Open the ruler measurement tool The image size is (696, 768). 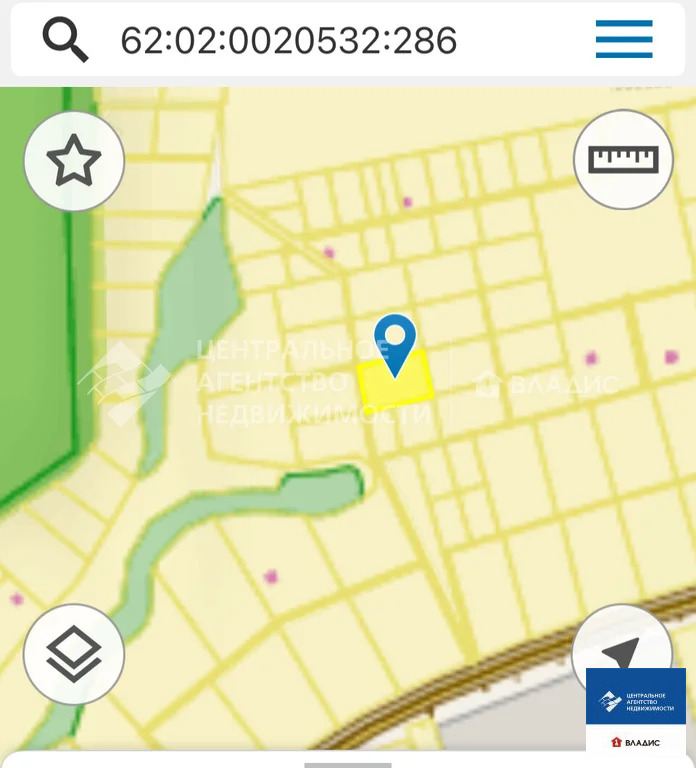(x=623, y=160)
